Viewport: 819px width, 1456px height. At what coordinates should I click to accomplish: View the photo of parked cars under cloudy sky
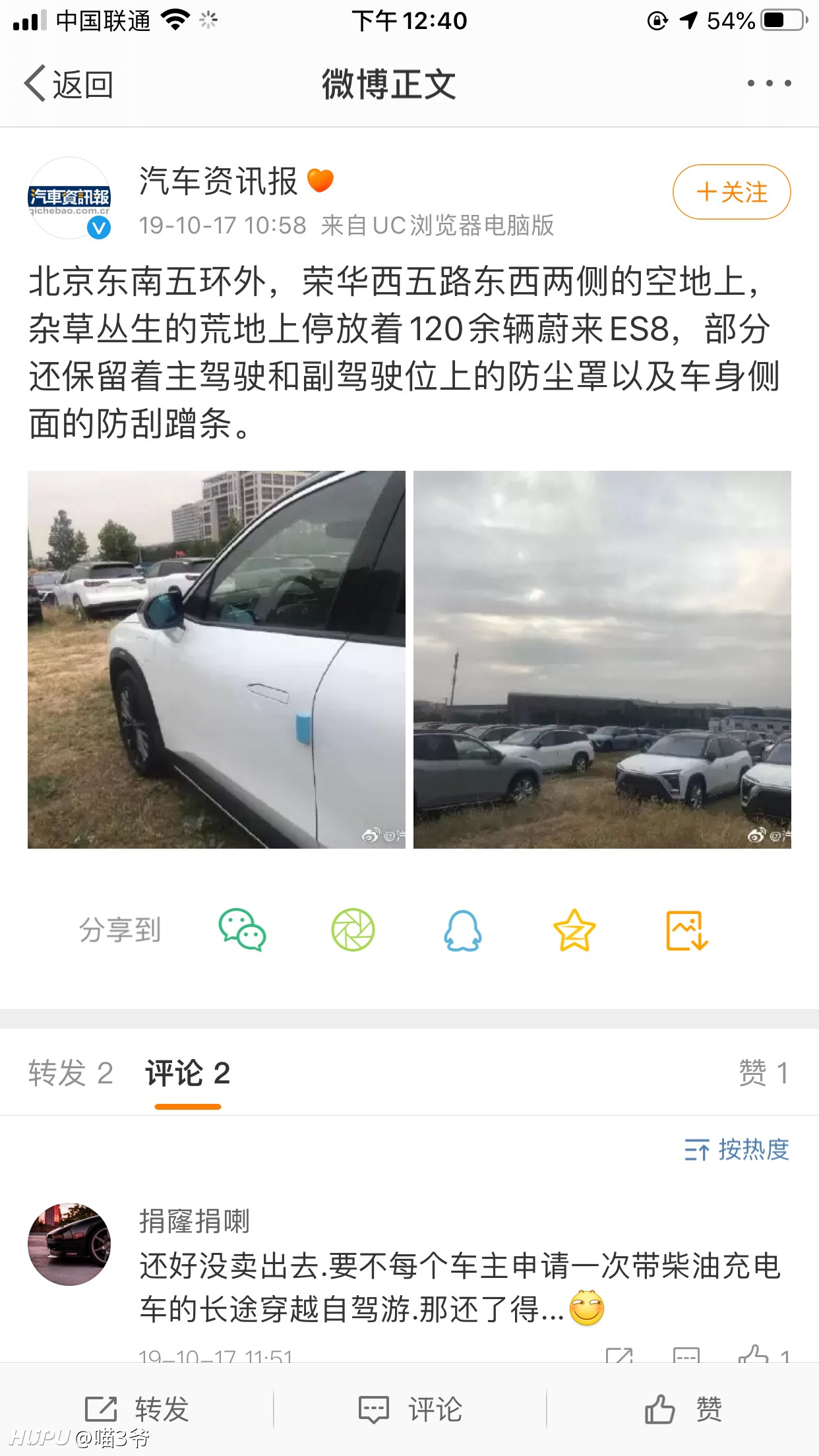602,659
